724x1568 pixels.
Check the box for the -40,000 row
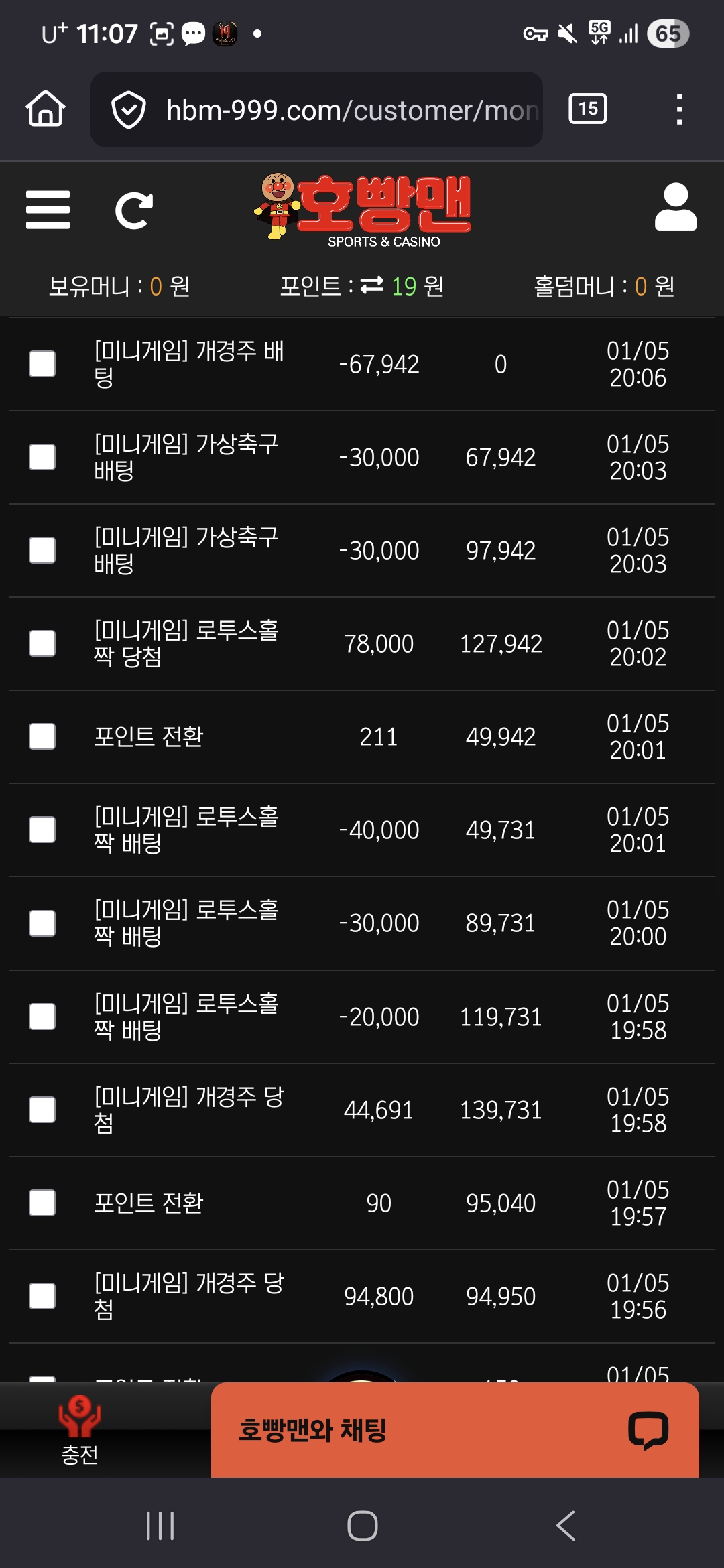(x=42, y=830)
